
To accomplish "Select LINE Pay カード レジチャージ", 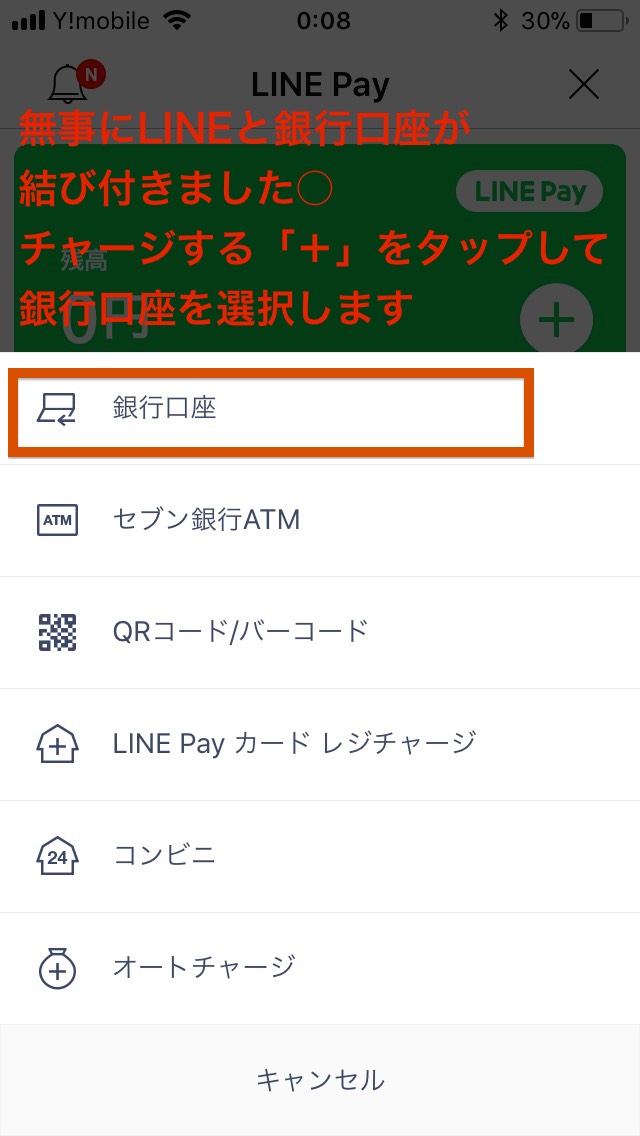I will pyautogui.click(x=320, y=744).
